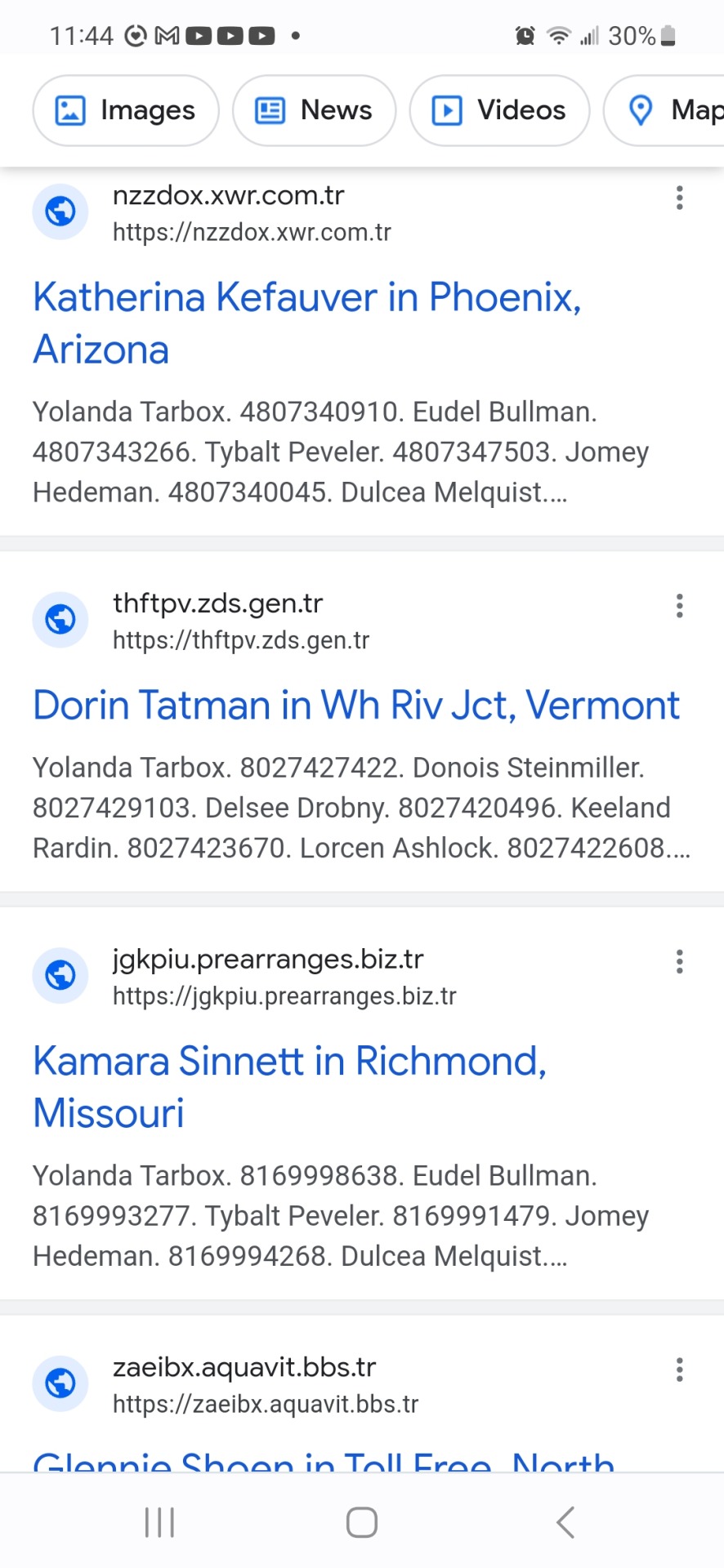Open more options for thftpv.zds.gen.tr result
Image resolution: width=724 pixels, height=1568 pixels.
point(679,606)
